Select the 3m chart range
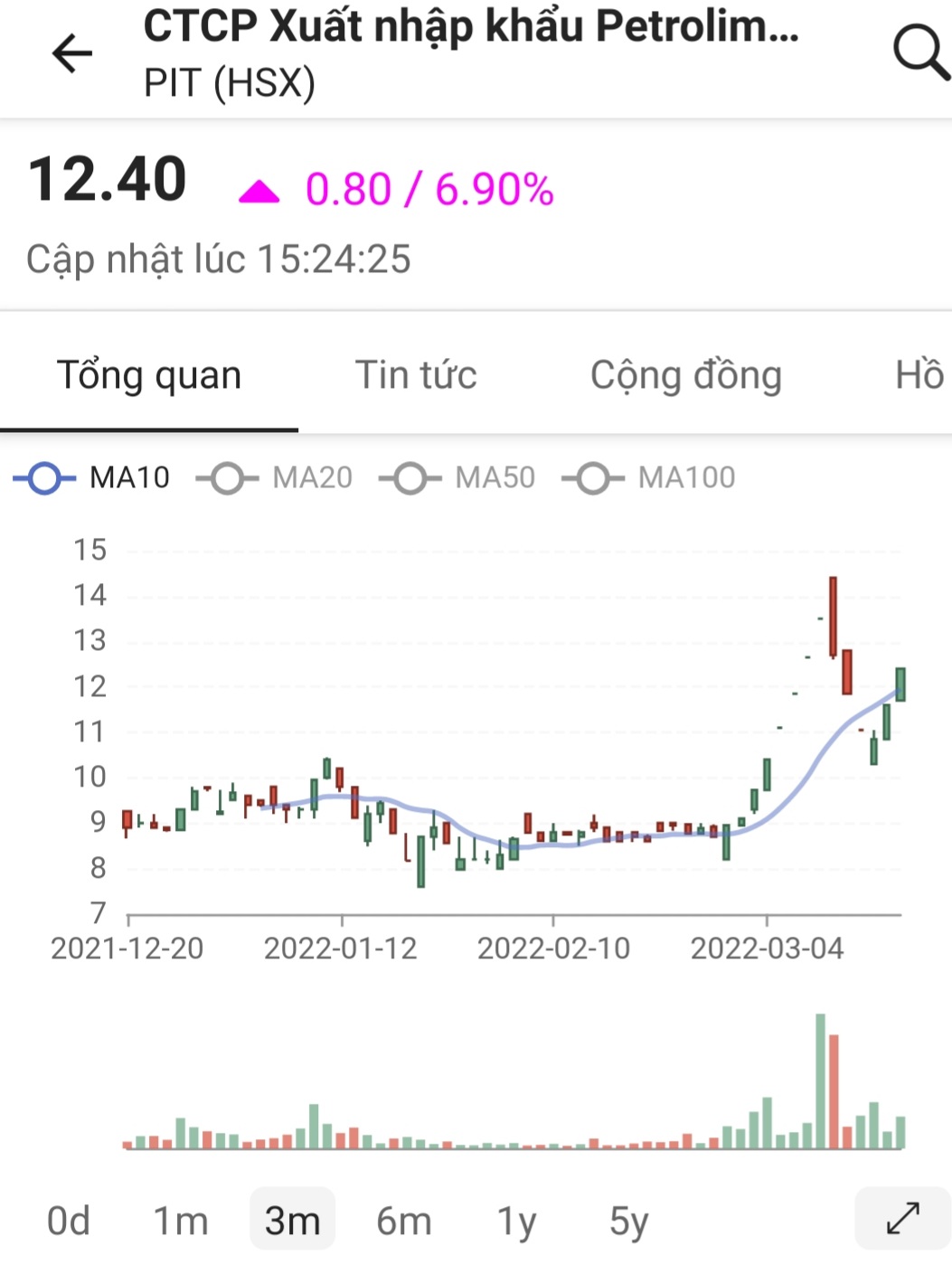 point(292,1221)
